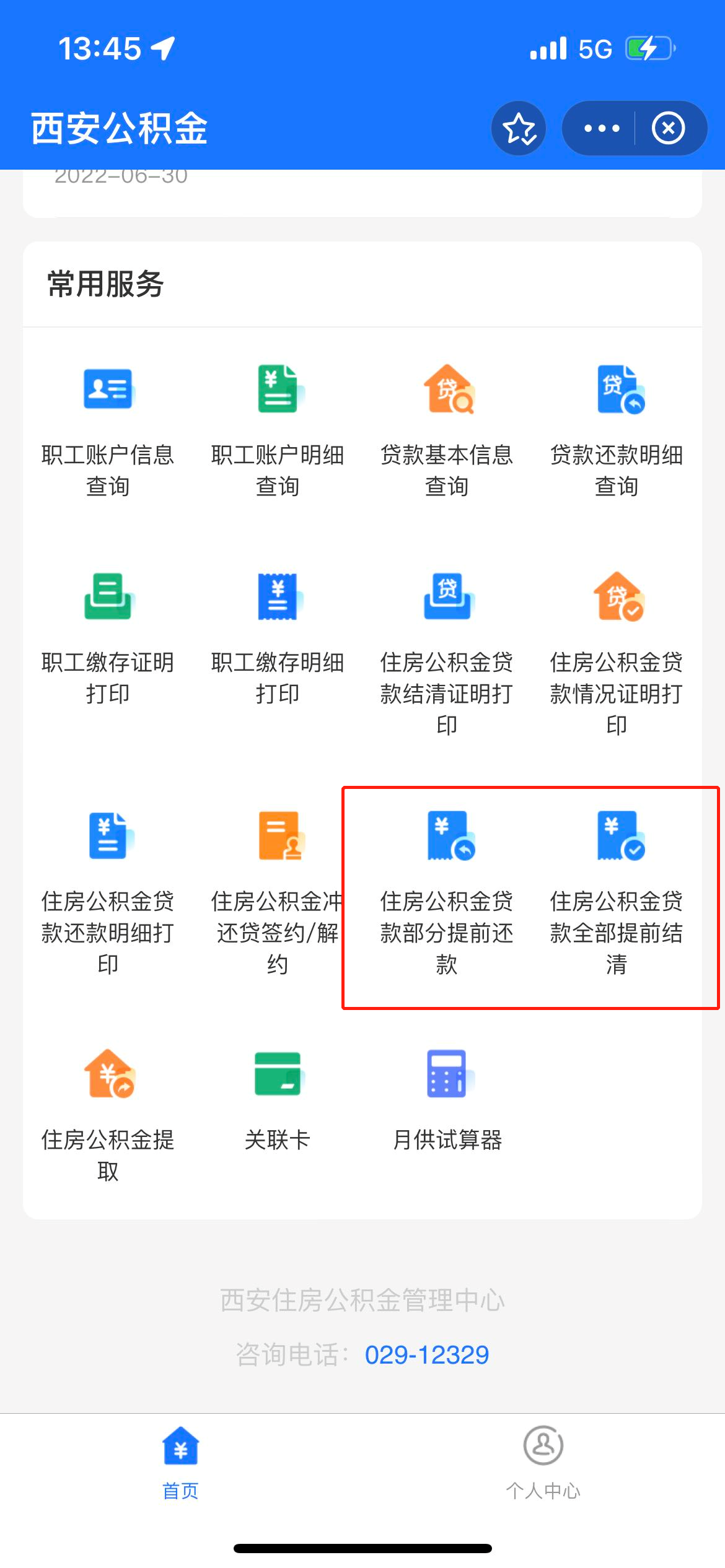The height and width of the screenshot is (1568, 725).
Task: Open 住房公积金贷款情况证明打印
Action: pos(617,650)
